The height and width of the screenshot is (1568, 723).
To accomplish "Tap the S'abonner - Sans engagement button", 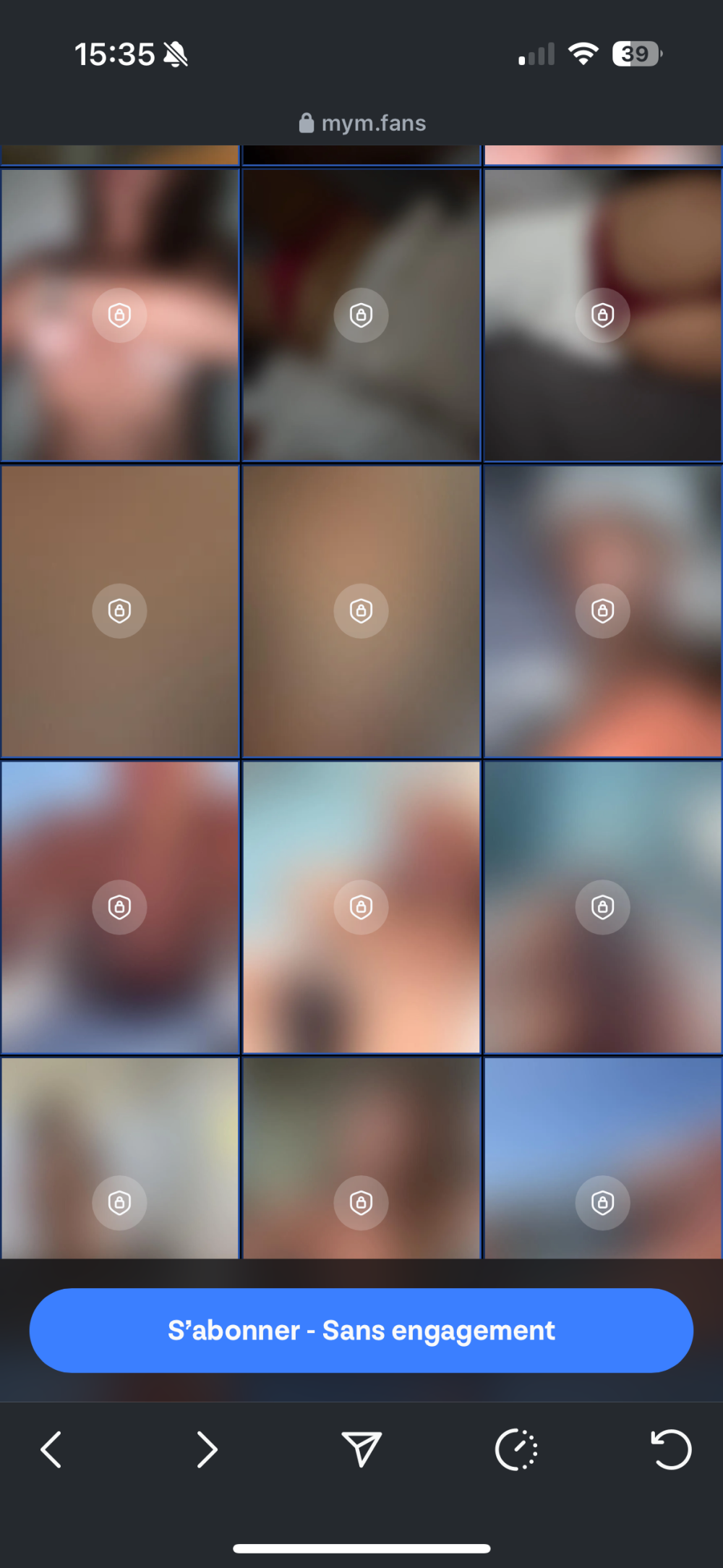I will coord(361,1330).
